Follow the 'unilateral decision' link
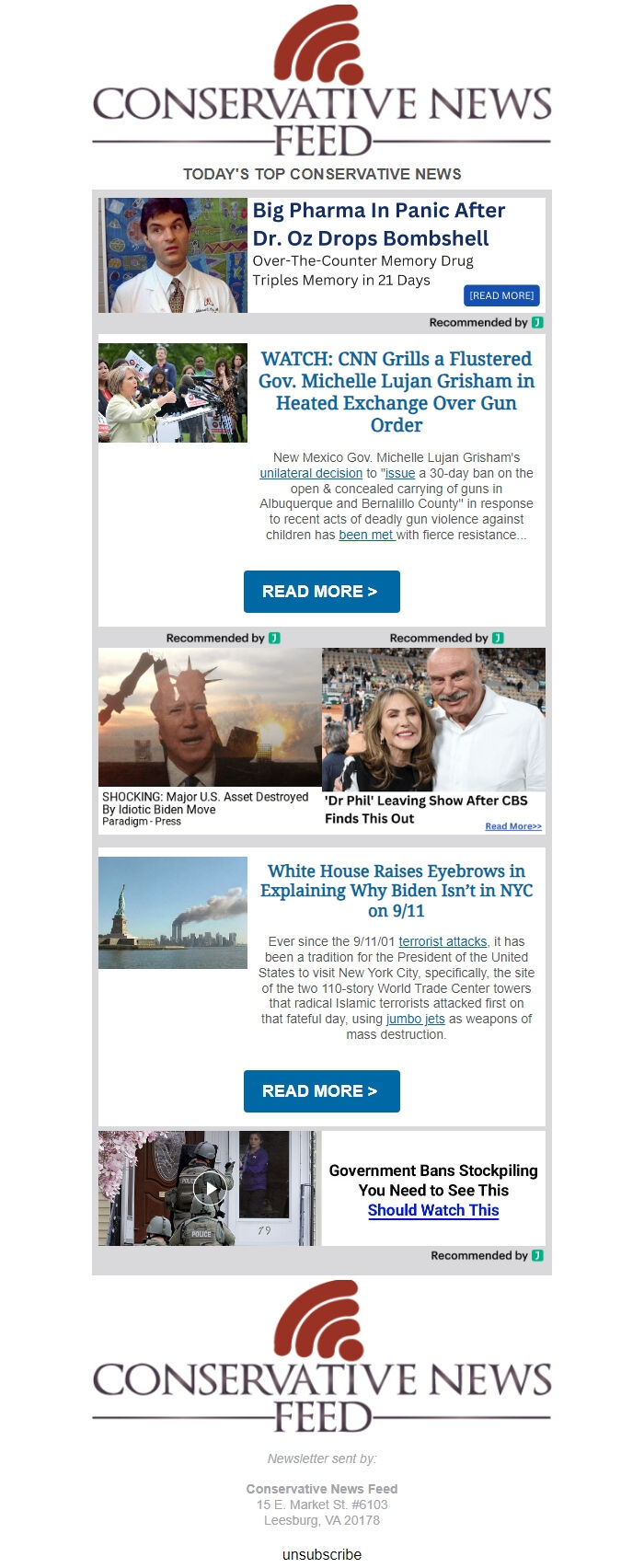644x1568 pixels. 311,473
